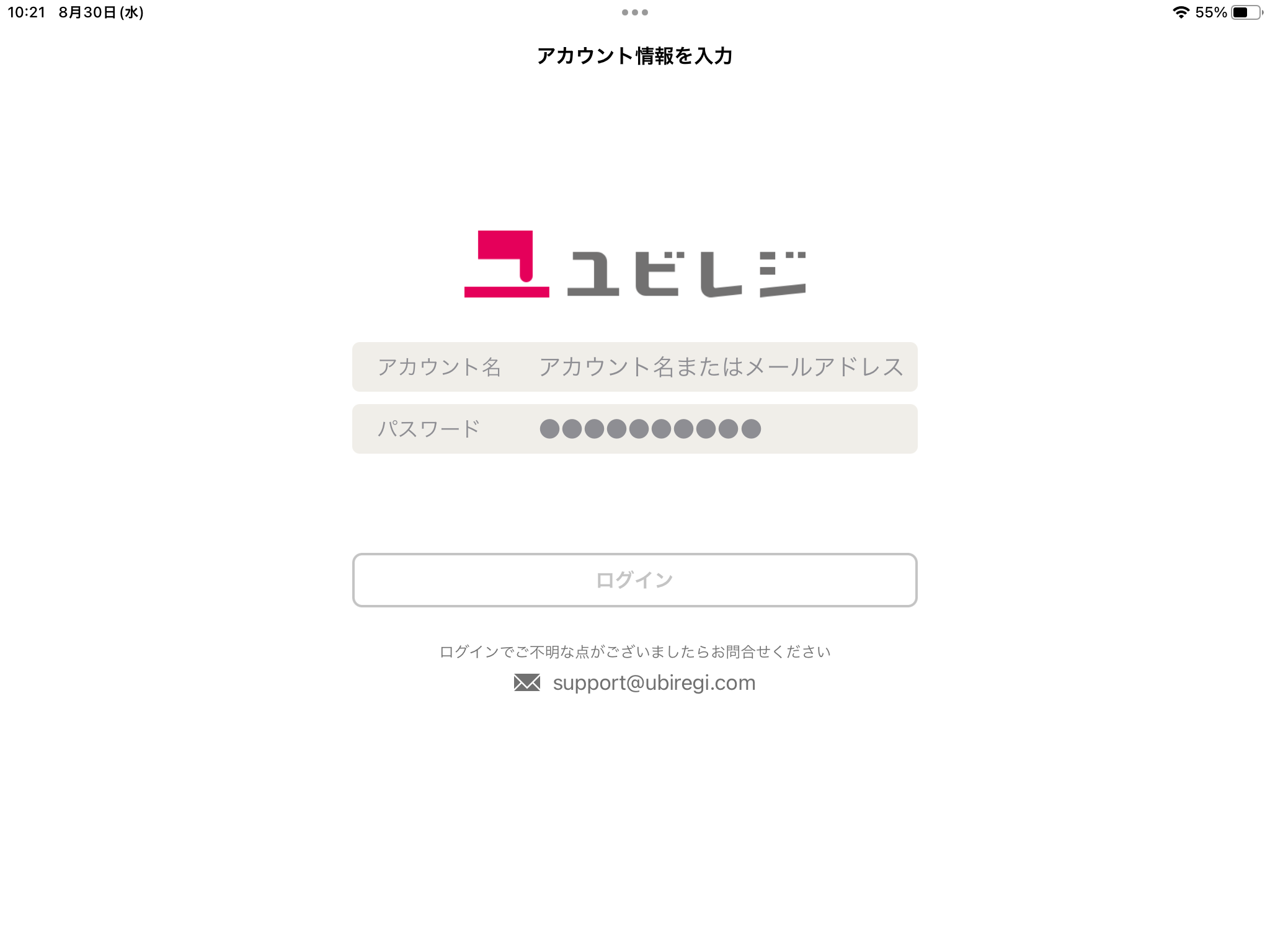
Task: Tap the アカウント名 account name field
Action: (x=719, y=367)
